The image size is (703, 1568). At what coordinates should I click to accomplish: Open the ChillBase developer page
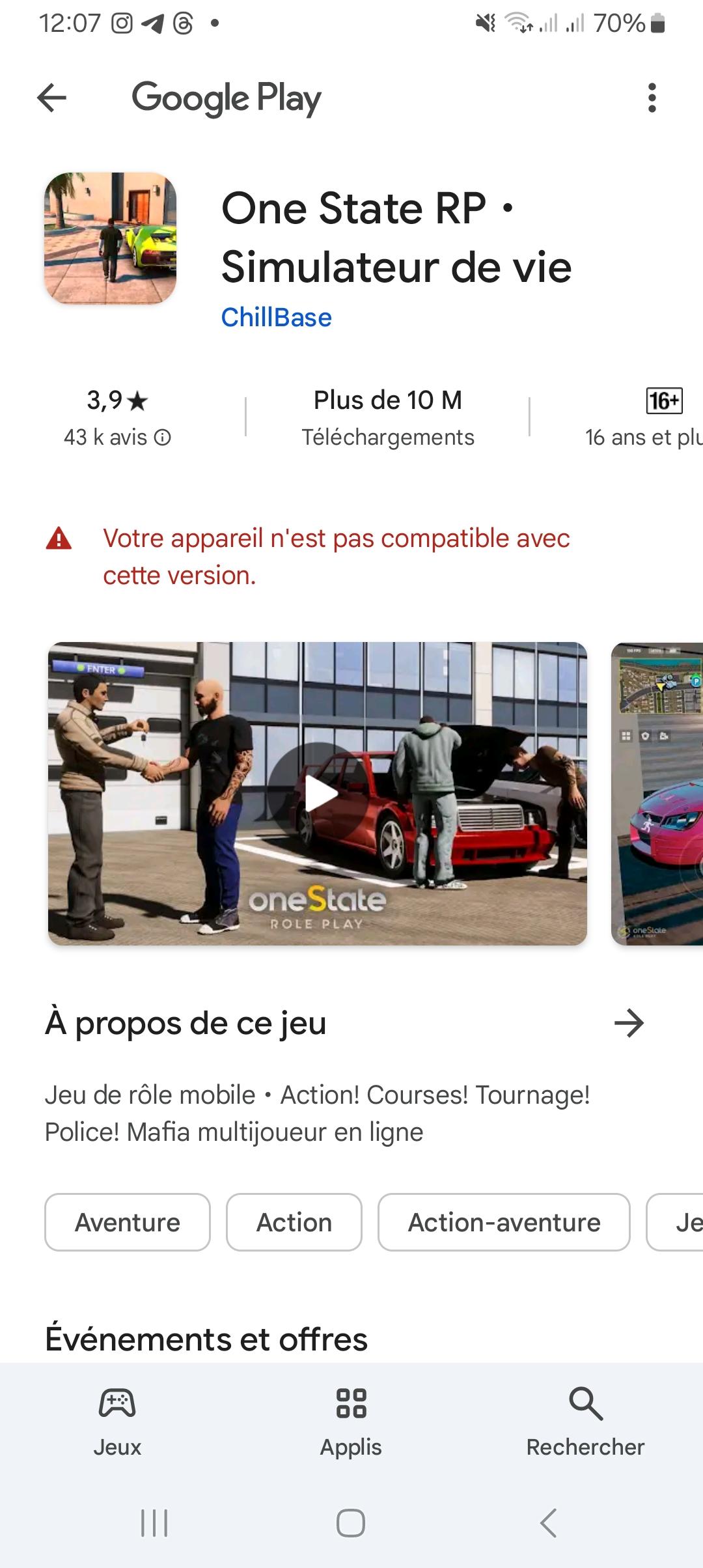[x=276, y=318]
